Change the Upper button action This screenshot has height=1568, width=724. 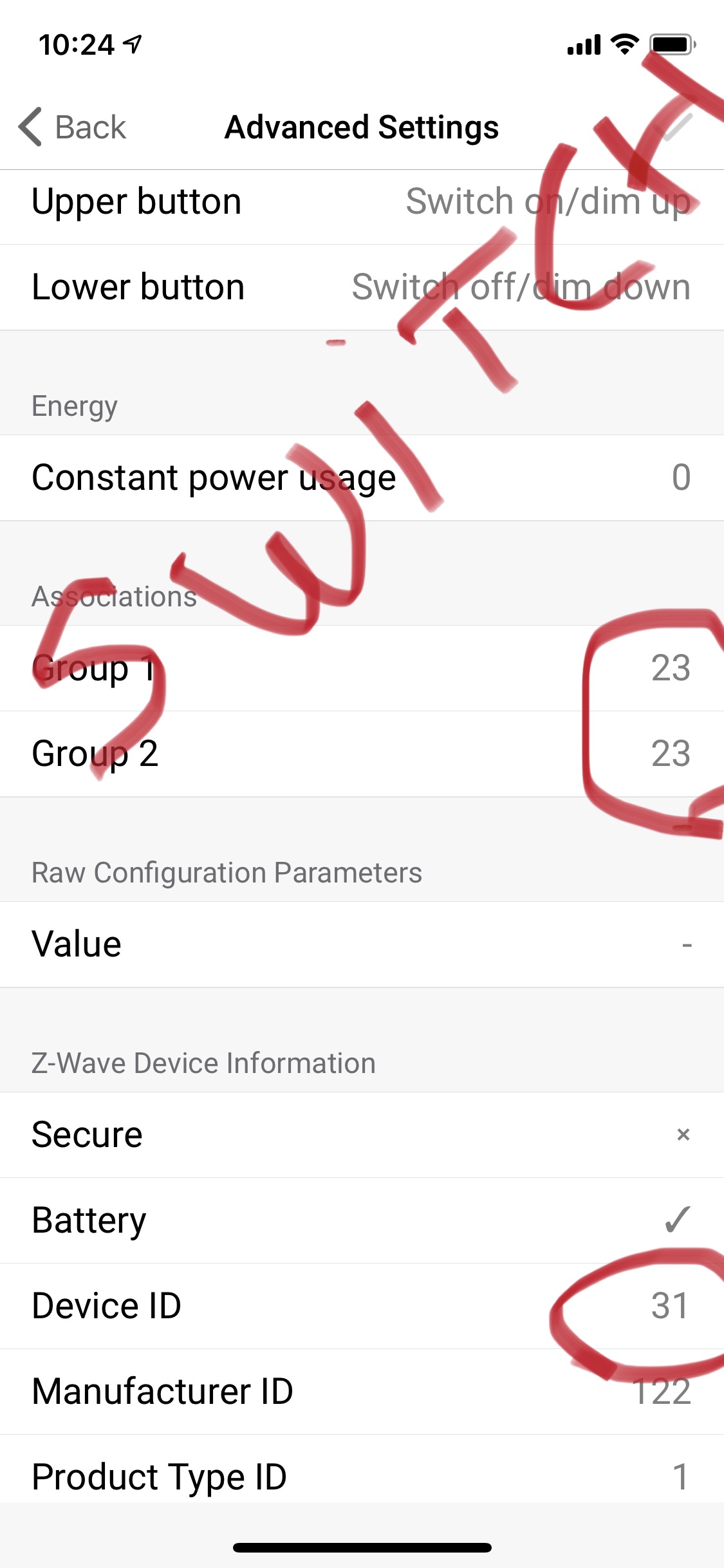362,201
